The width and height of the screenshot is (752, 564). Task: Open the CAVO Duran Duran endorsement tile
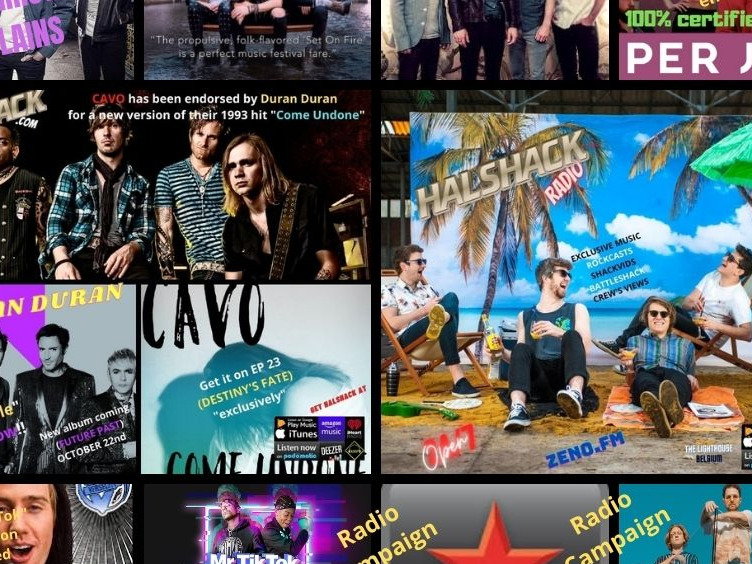(x=185, y=185)
